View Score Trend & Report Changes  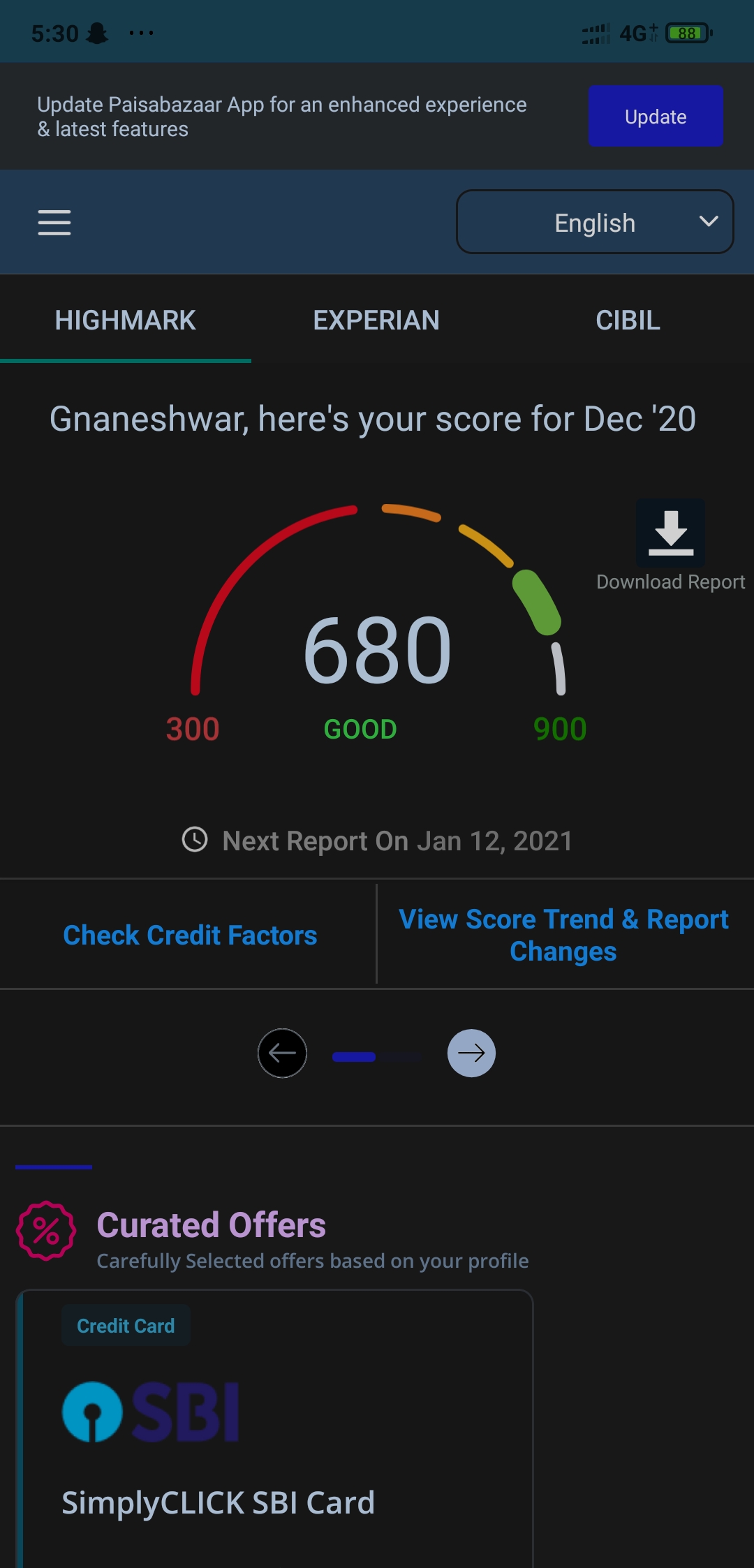pos(564,935)
